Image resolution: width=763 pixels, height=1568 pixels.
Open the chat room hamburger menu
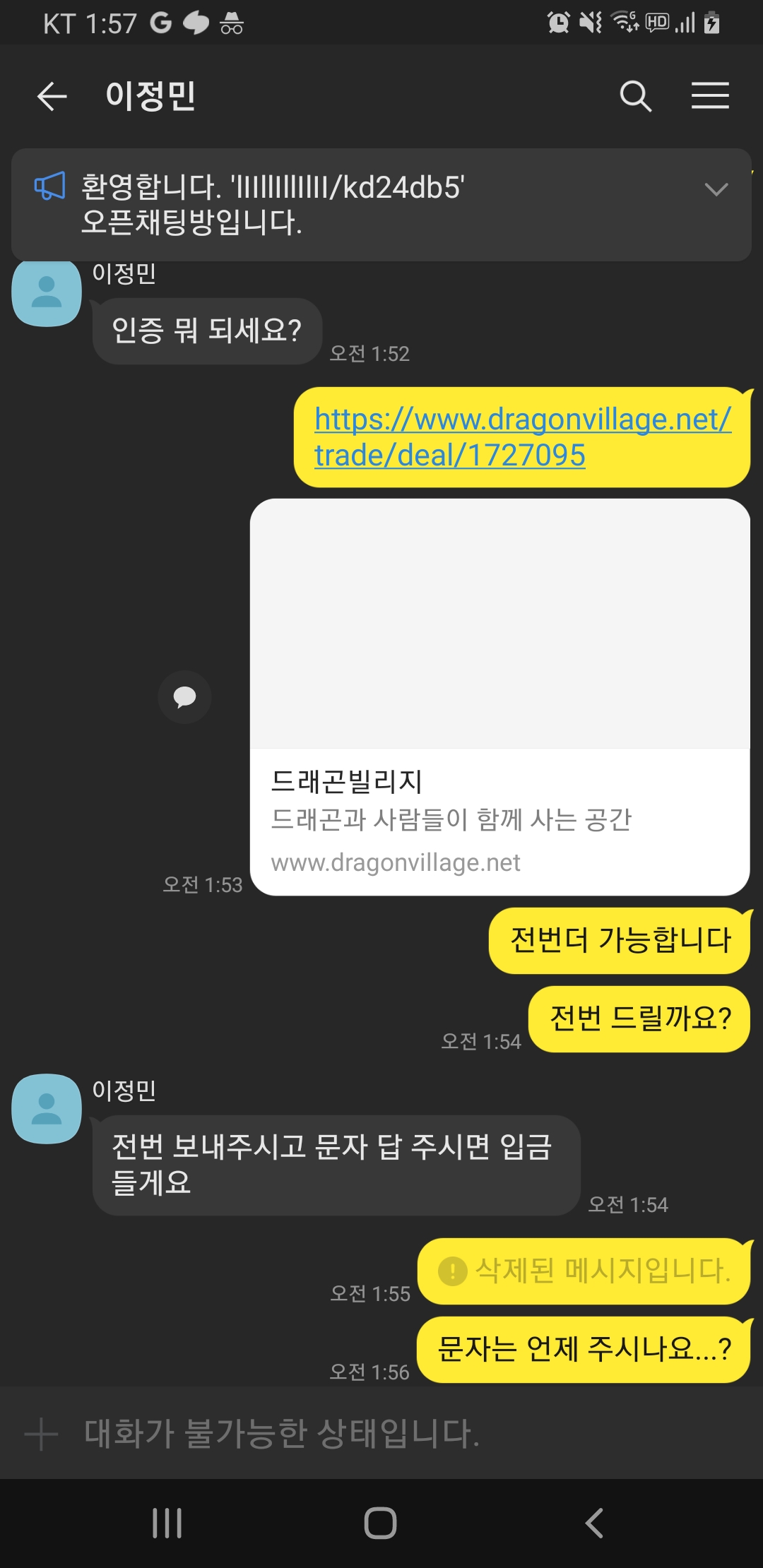[710, 96]
